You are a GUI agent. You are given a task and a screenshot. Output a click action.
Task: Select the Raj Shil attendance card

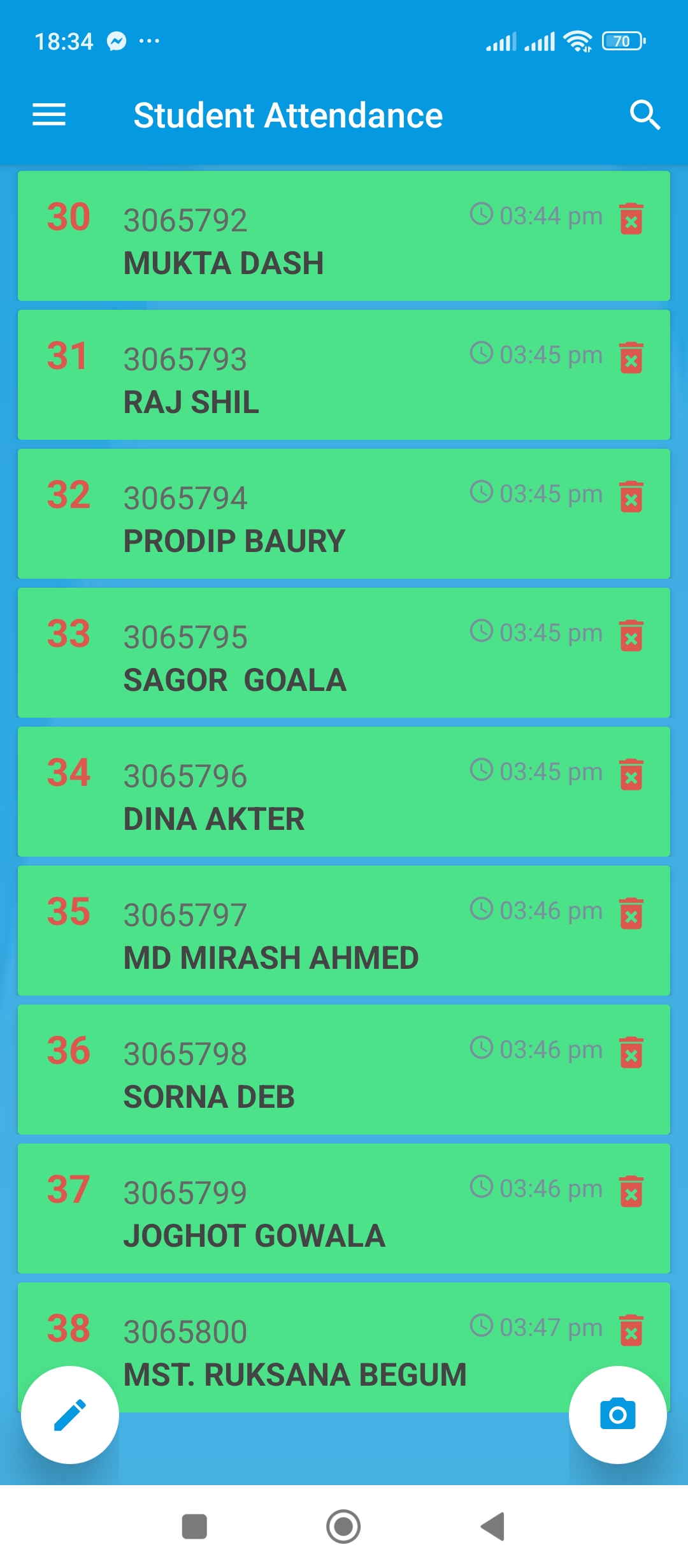coord(344,375)
